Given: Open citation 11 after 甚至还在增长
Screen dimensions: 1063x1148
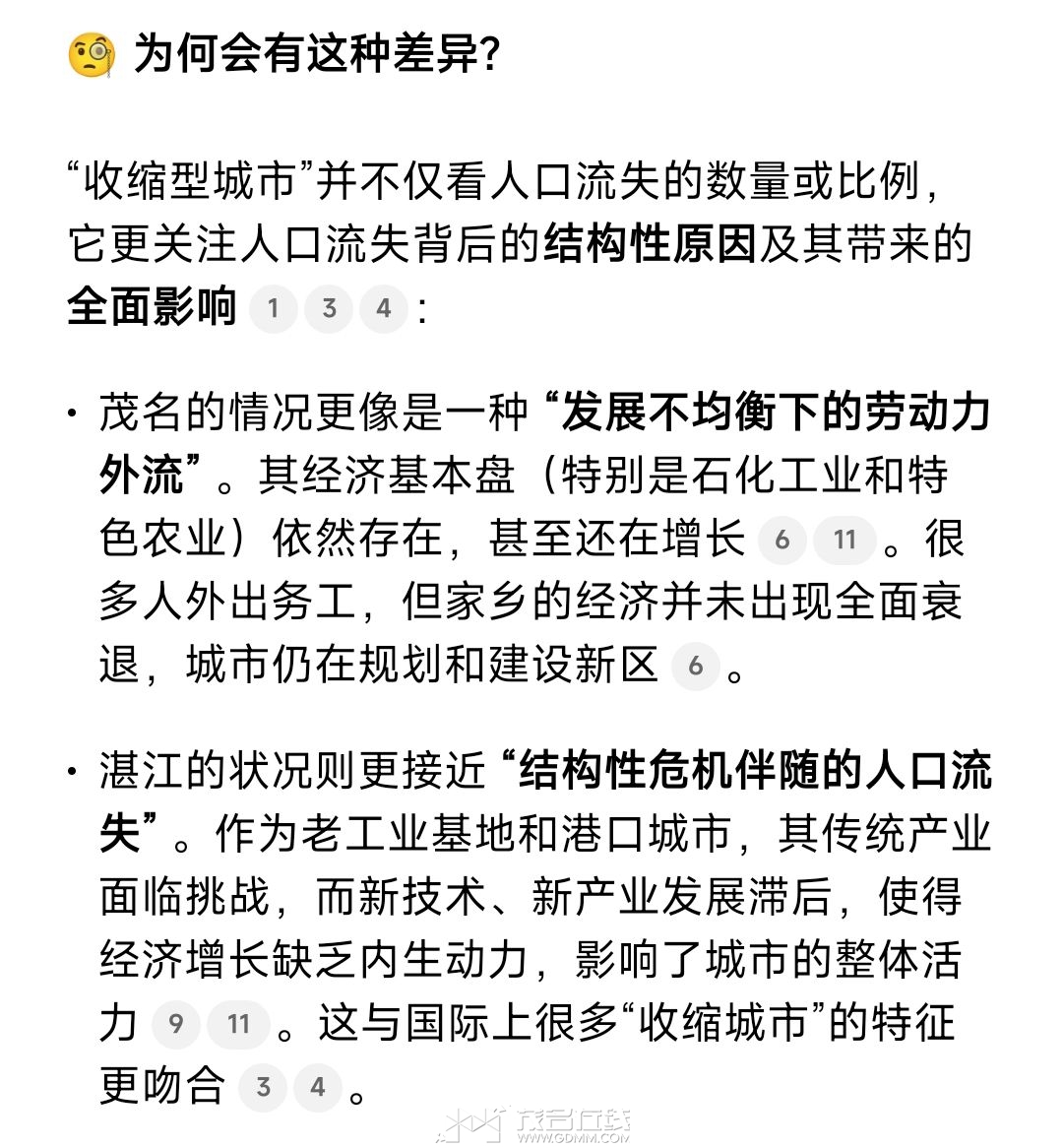Looking at the screenshot, I should coord(844,540).
